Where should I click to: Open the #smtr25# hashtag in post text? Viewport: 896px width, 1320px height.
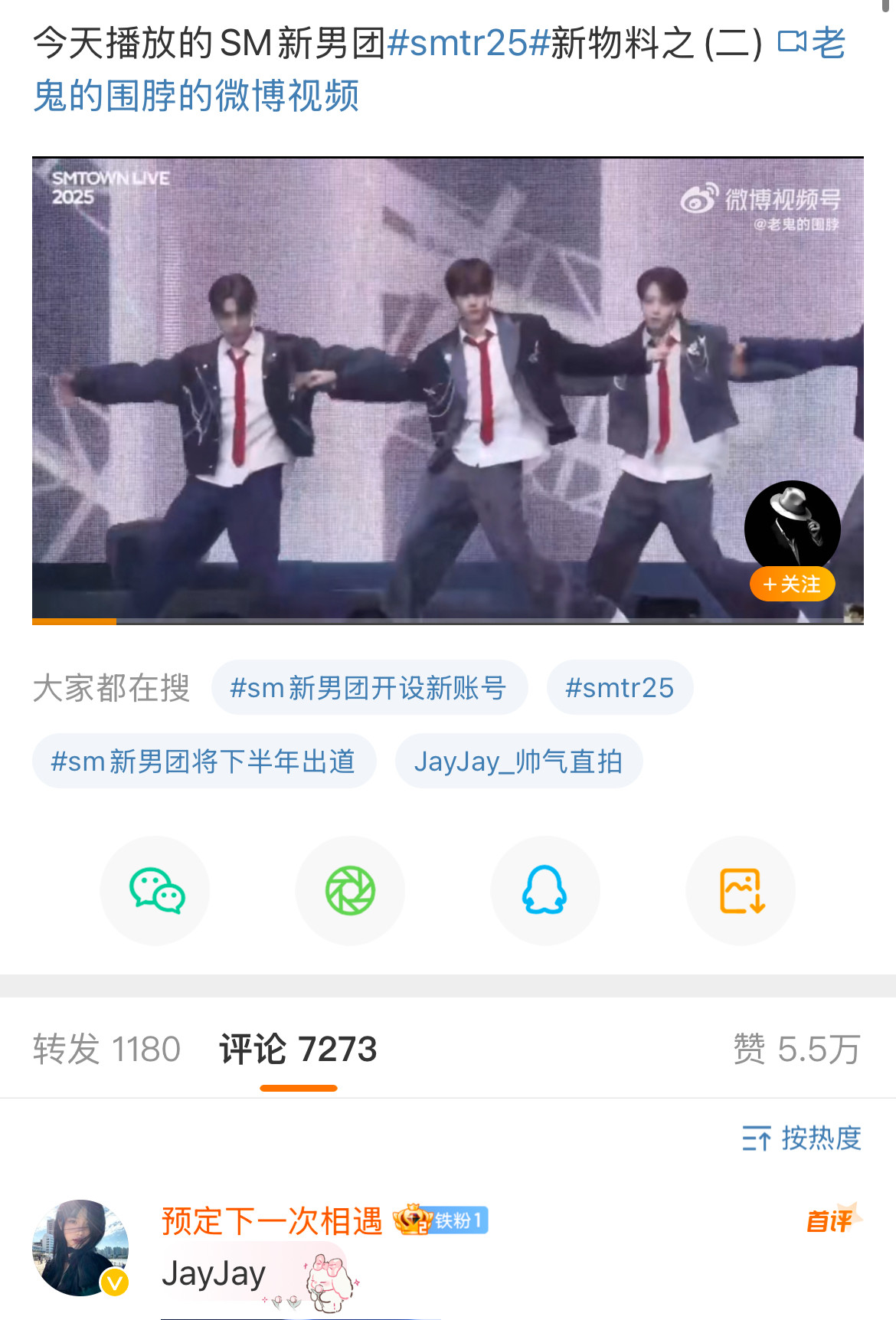click(x=469, y=43)
